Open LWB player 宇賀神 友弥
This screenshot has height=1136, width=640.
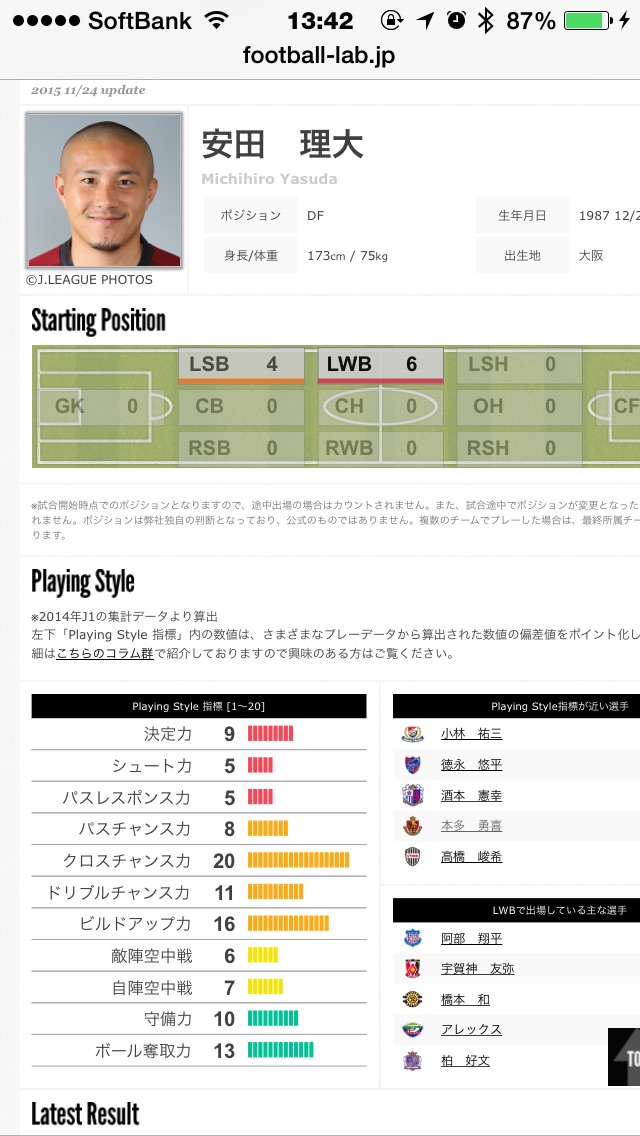(x=478, y=969)
